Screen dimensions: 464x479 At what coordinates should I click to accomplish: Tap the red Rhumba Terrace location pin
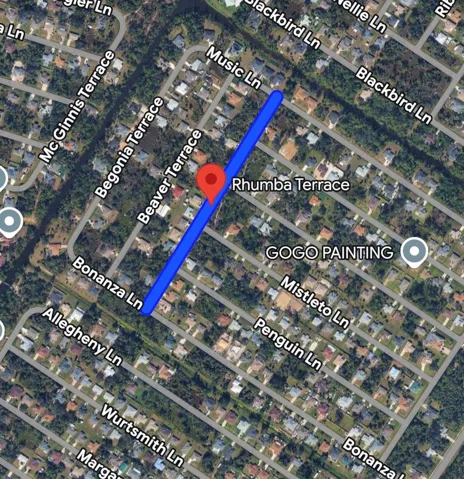click(x=211, y=183)
